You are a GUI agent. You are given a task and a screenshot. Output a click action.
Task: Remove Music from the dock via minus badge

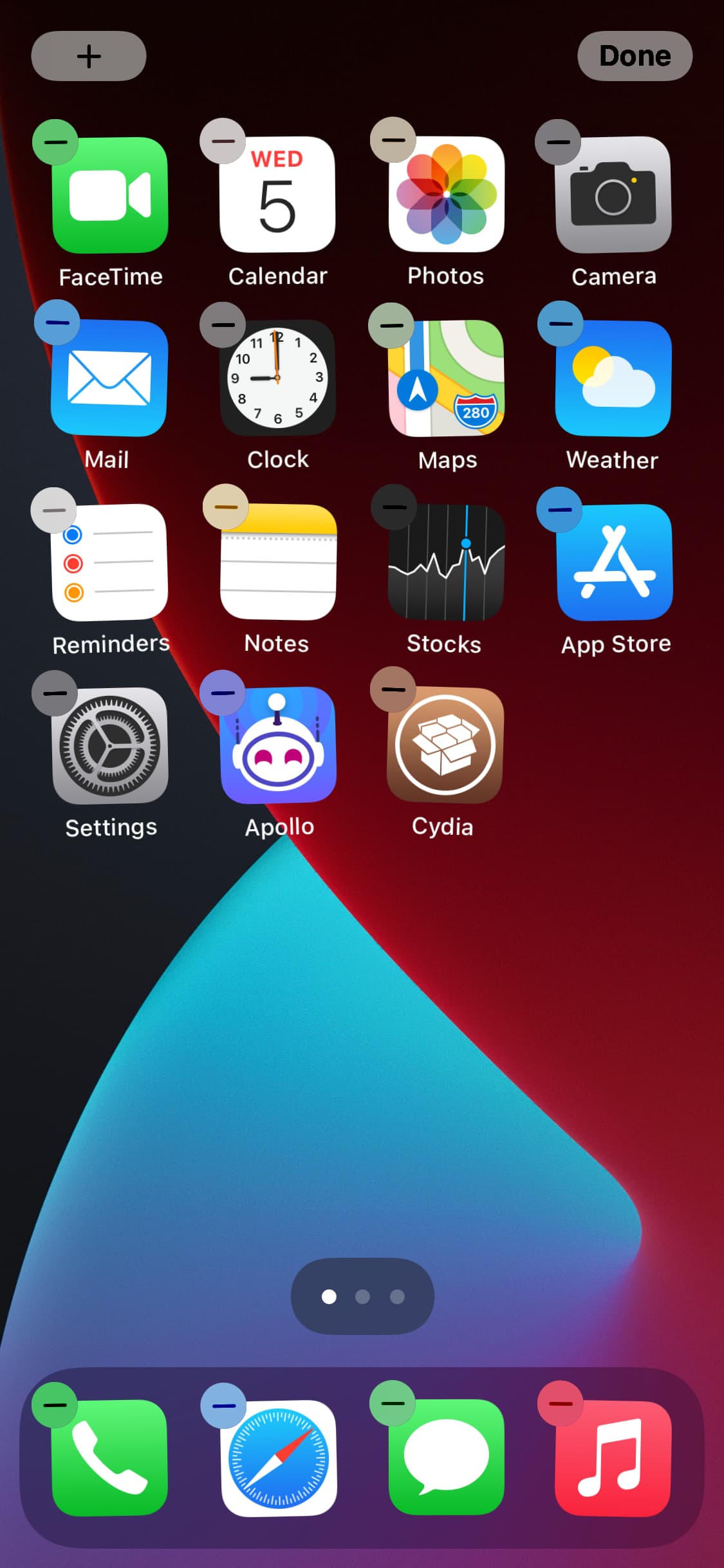[561, 1403]
